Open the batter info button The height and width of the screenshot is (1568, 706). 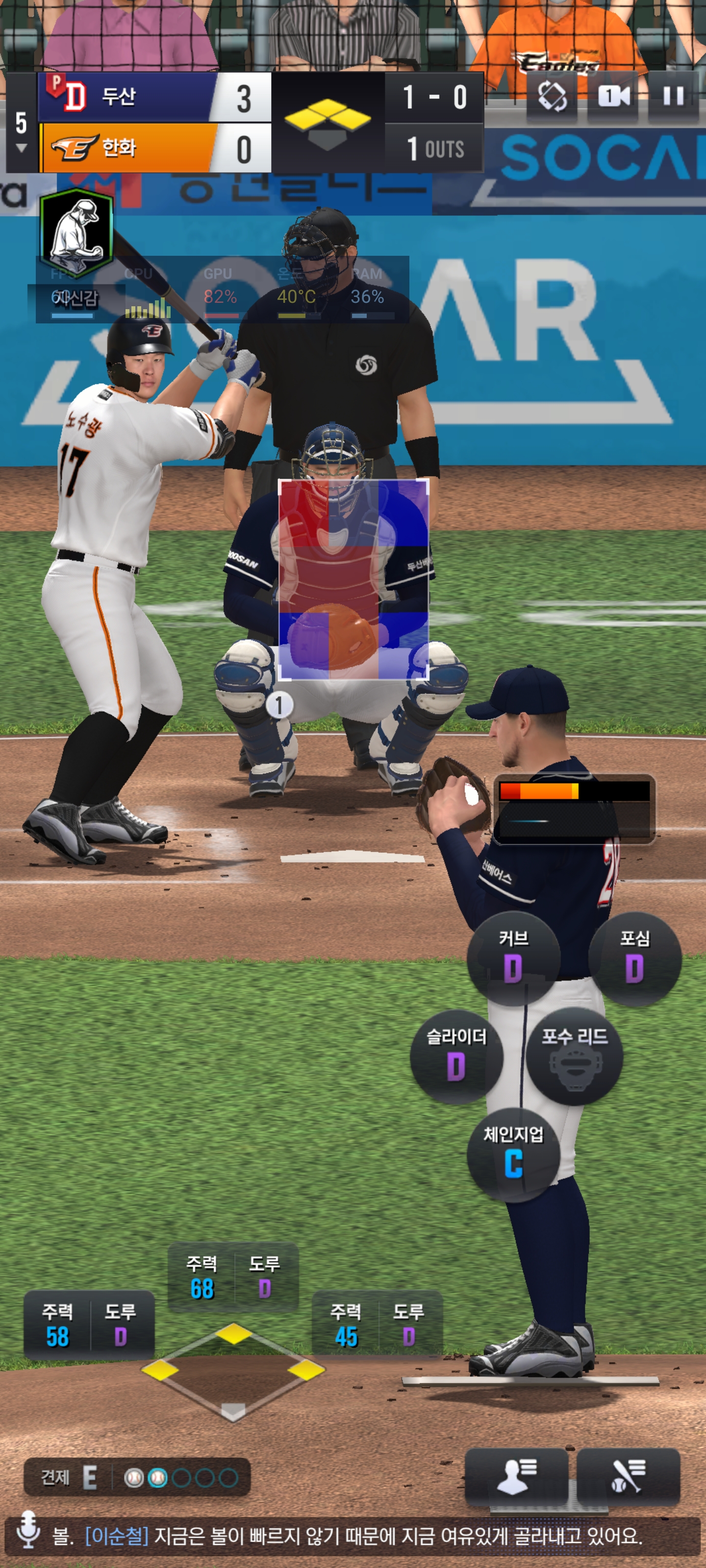(628, 1476)
